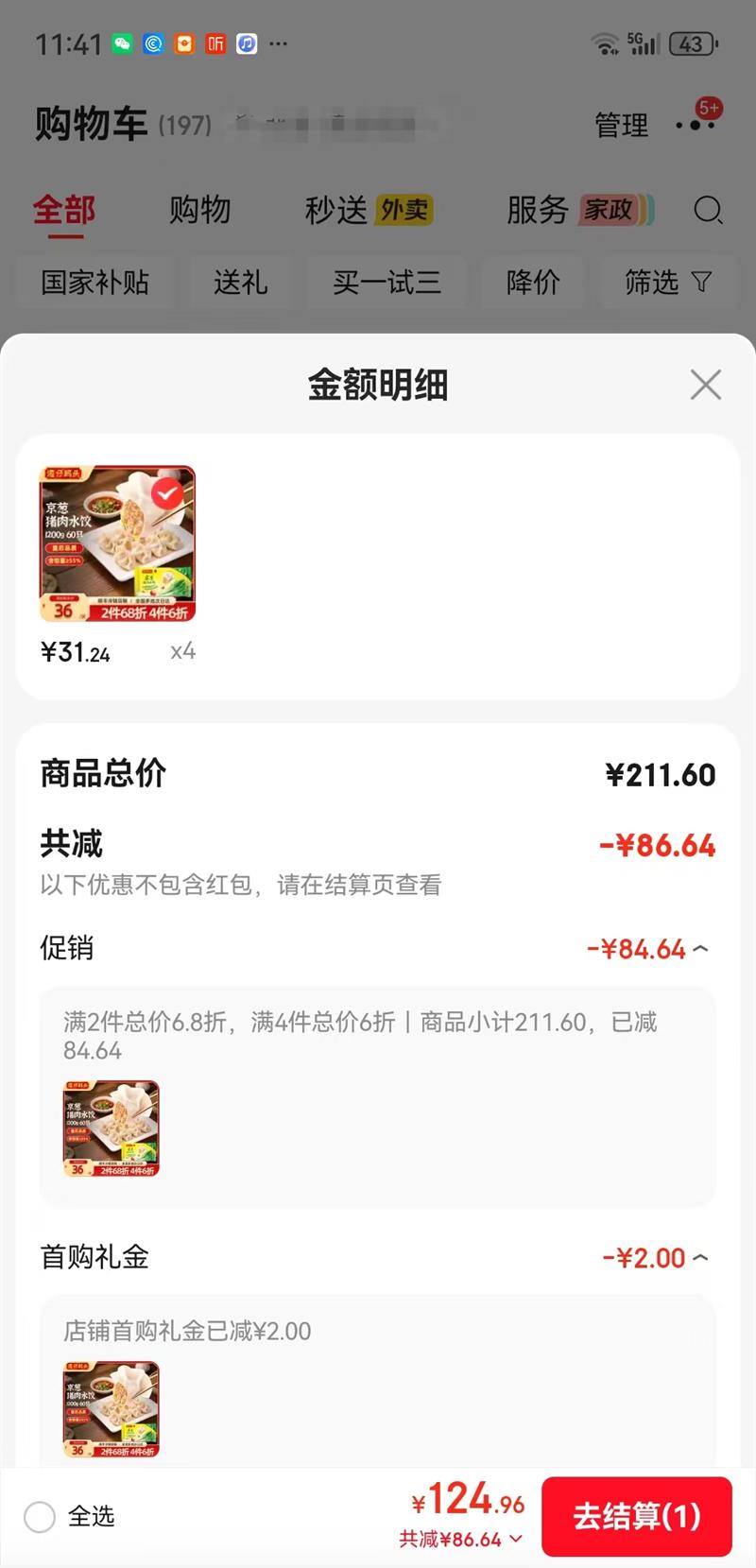Enable the 全选 select-all option

click(40, 1517)
